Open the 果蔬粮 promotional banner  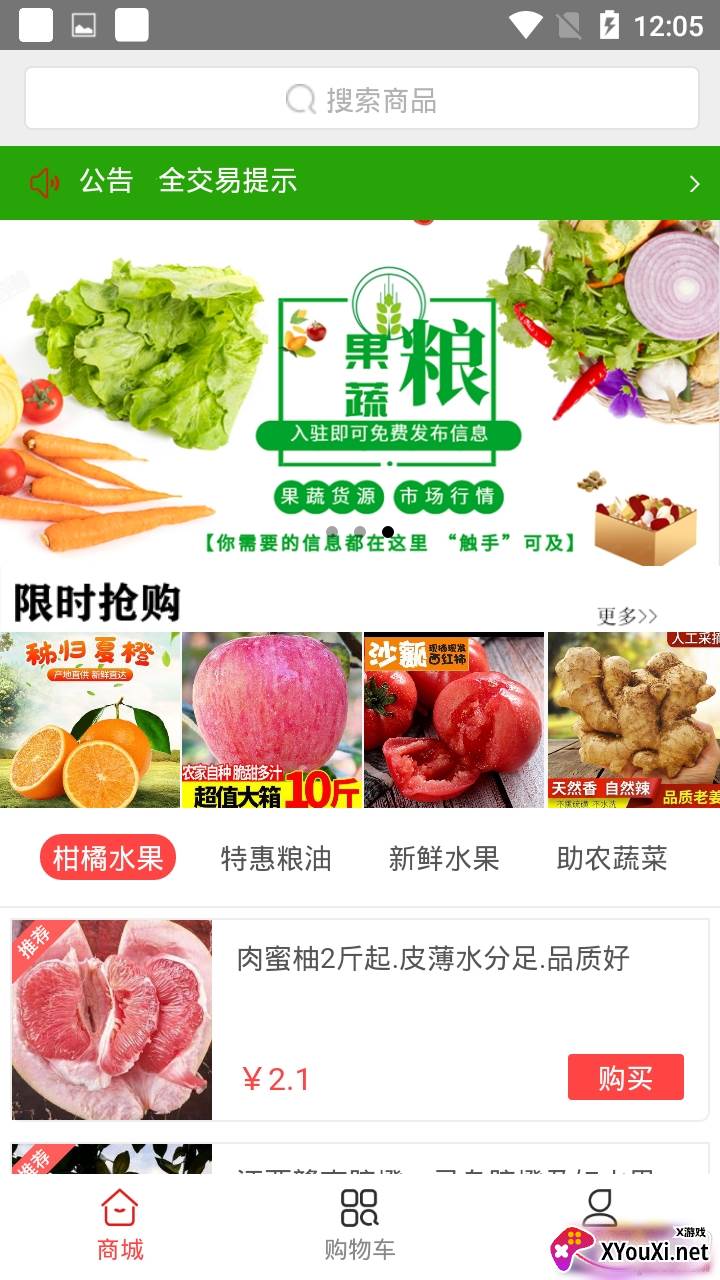pyautogui.click(x=360, y=392)
